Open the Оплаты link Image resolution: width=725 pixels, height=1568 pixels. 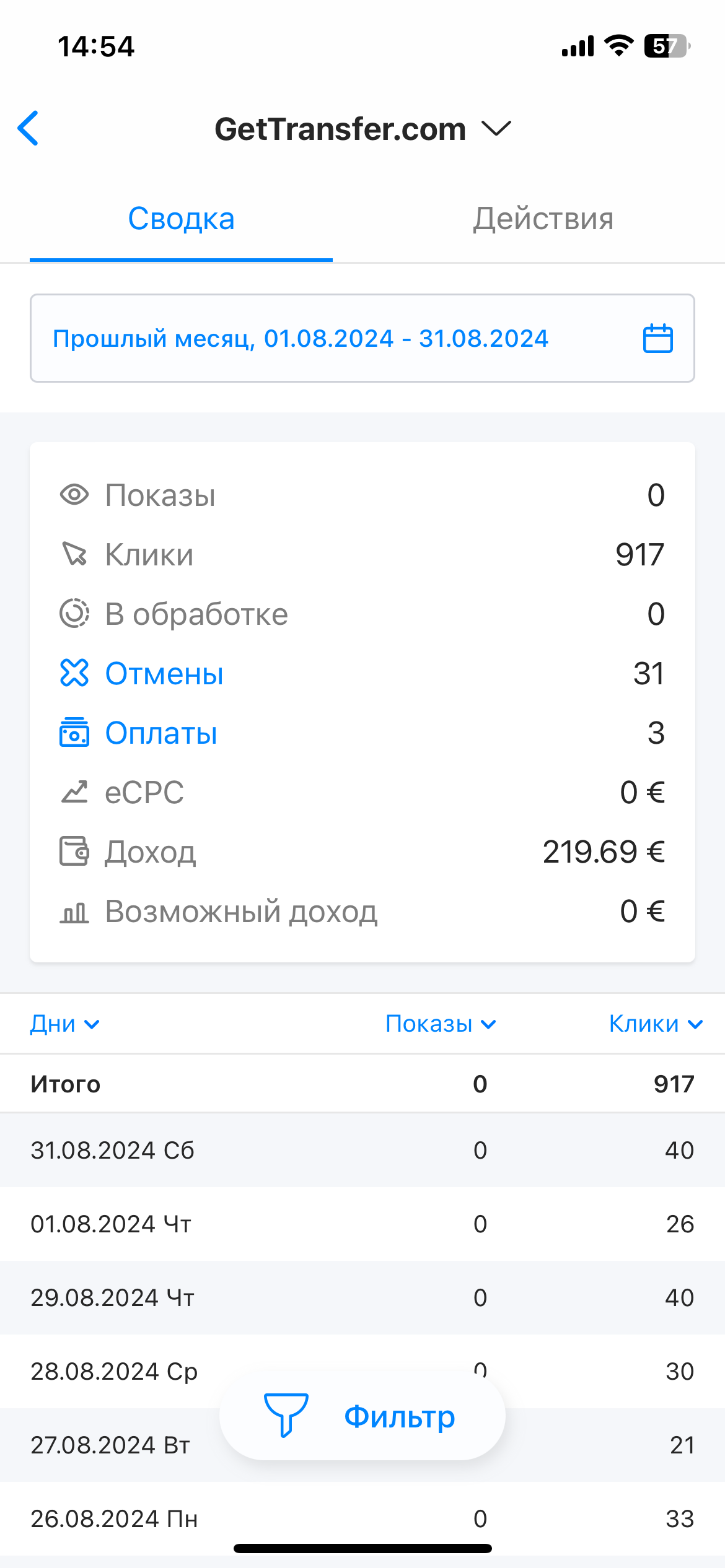pyautogui.click(x=160, y=733)
